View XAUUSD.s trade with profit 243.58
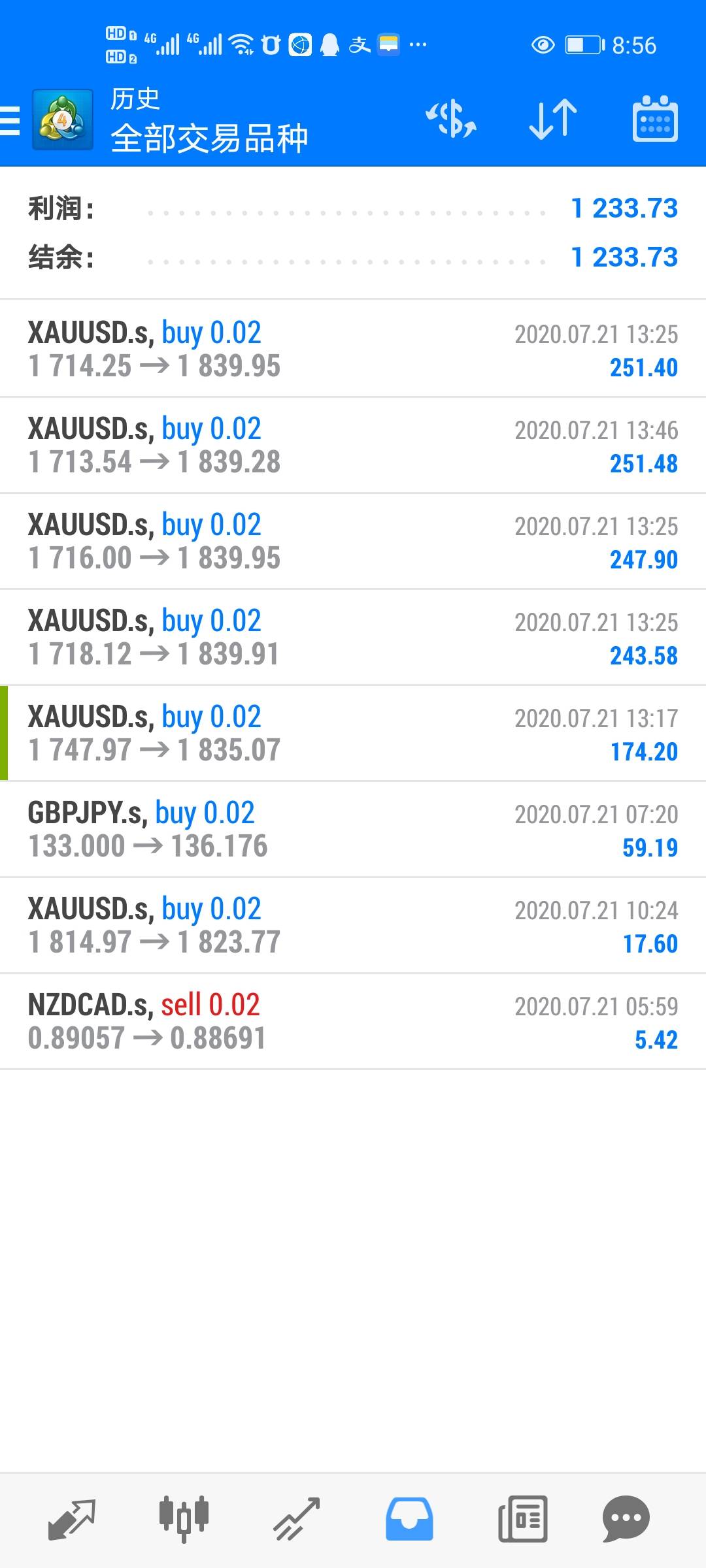This screenshot has height=1568, width=706. [353, 637]
